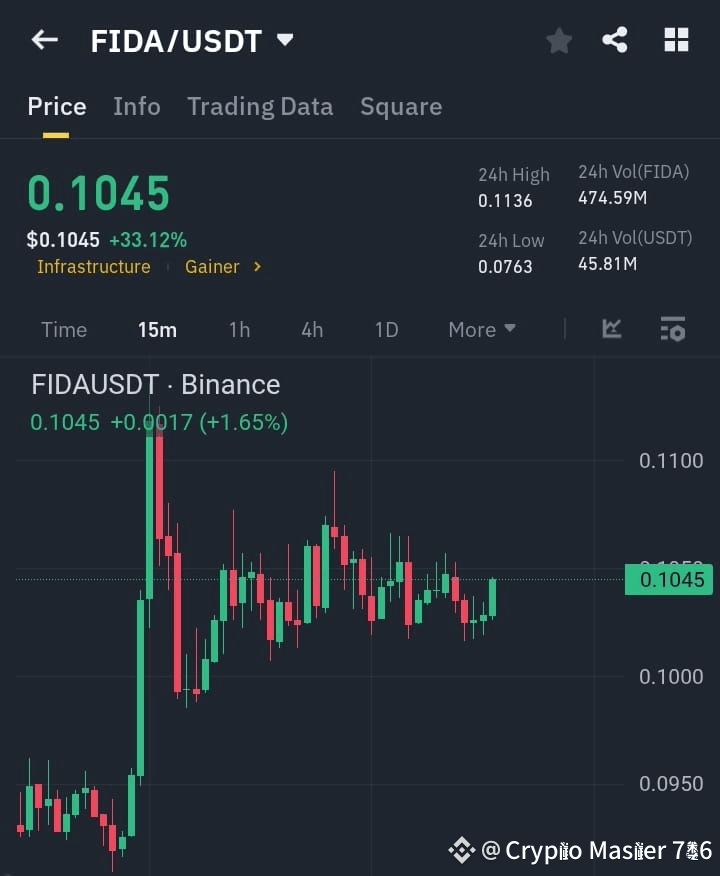Share the FIDA/USDT chart
The height and width of the screenshot is (876, 720).
click(615, 40)
